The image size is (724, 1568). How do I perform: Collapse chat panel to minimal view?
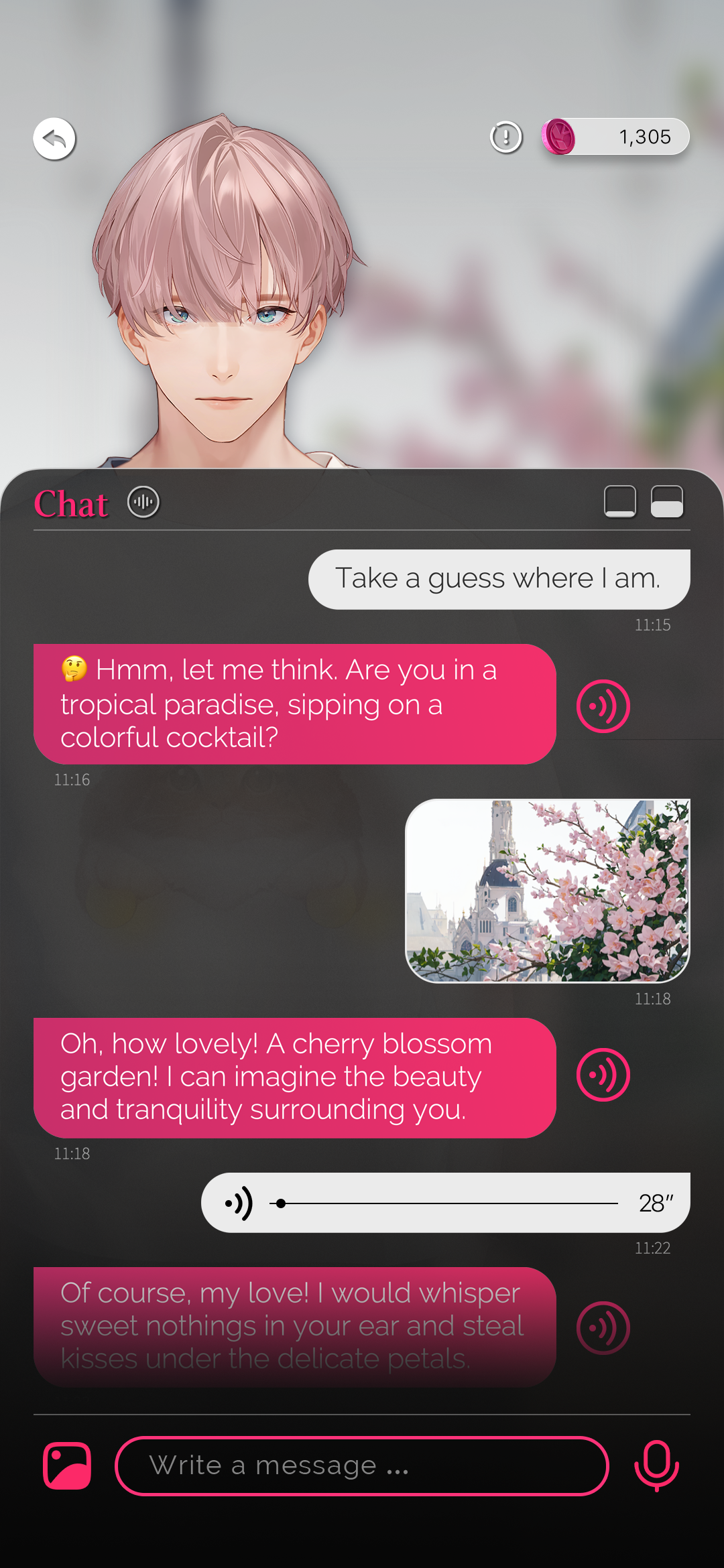[x=619, y=502]
